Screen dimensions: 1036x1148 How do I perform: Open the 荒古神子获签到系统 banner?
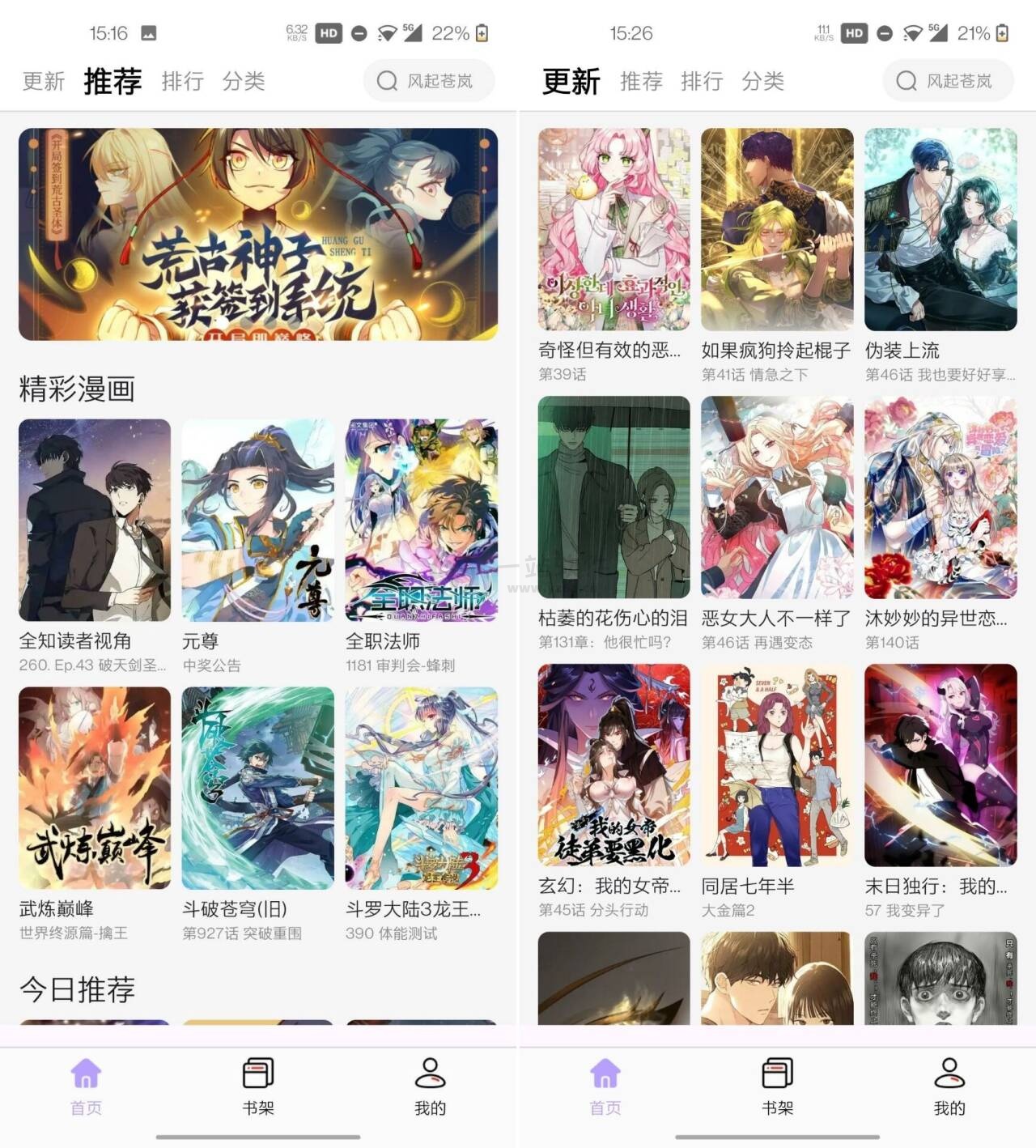click(257, 234)
